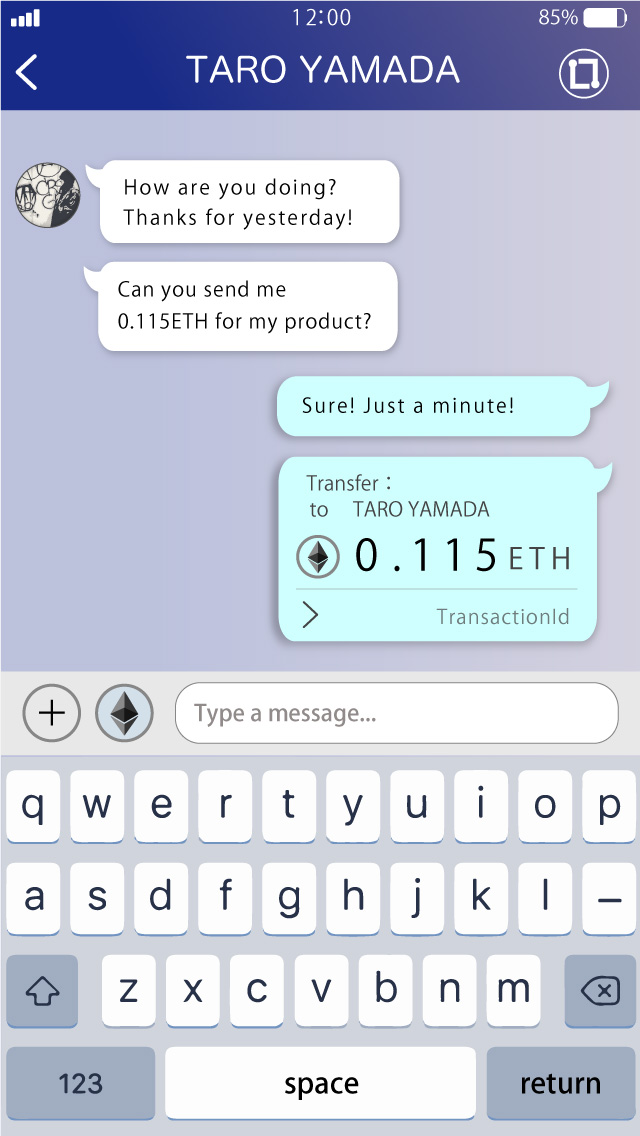The width and height of the screenshot is (640, 1136).
Task: Tap the Ethereum send icon beside message field
Action: point(125,713)
